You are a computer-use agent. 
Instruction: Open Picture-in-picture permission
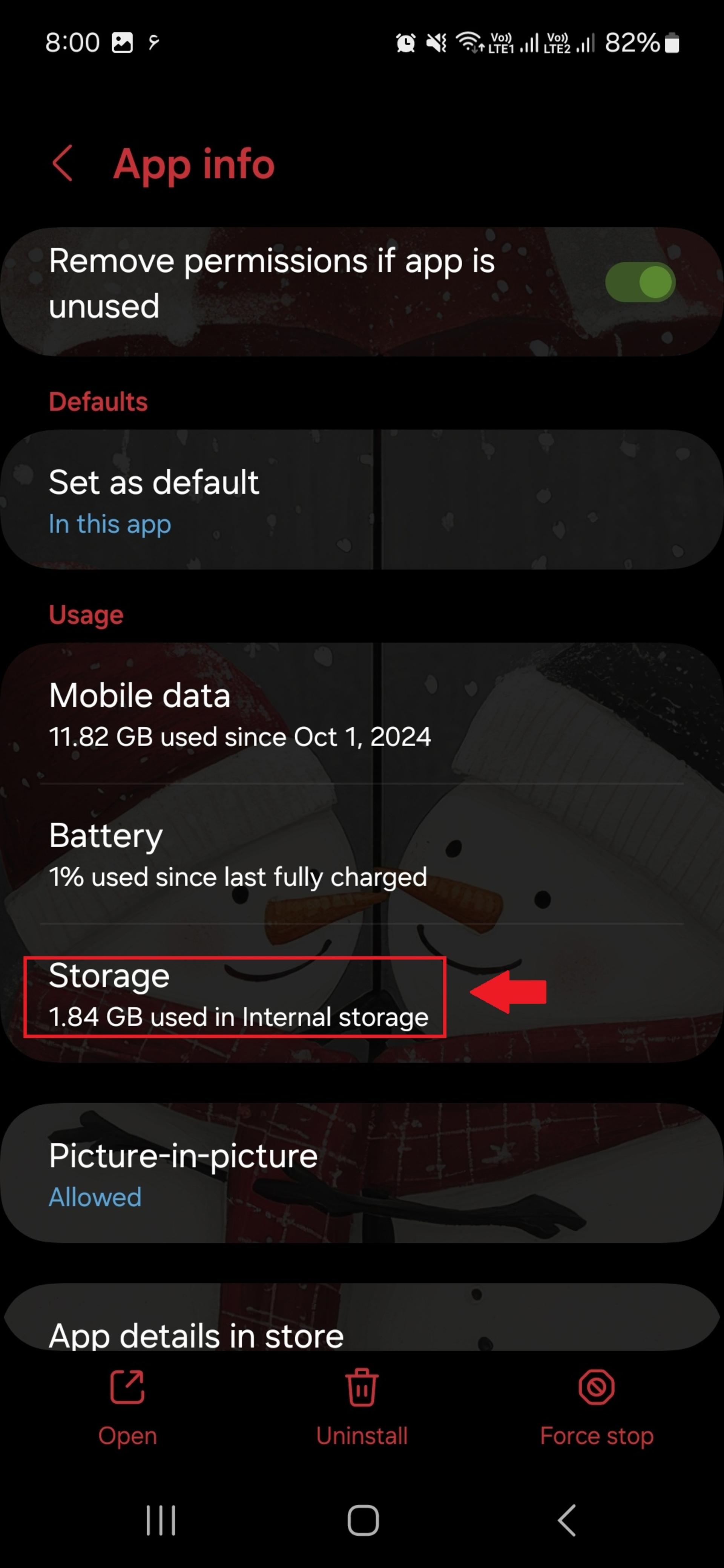coord(362,1173)
